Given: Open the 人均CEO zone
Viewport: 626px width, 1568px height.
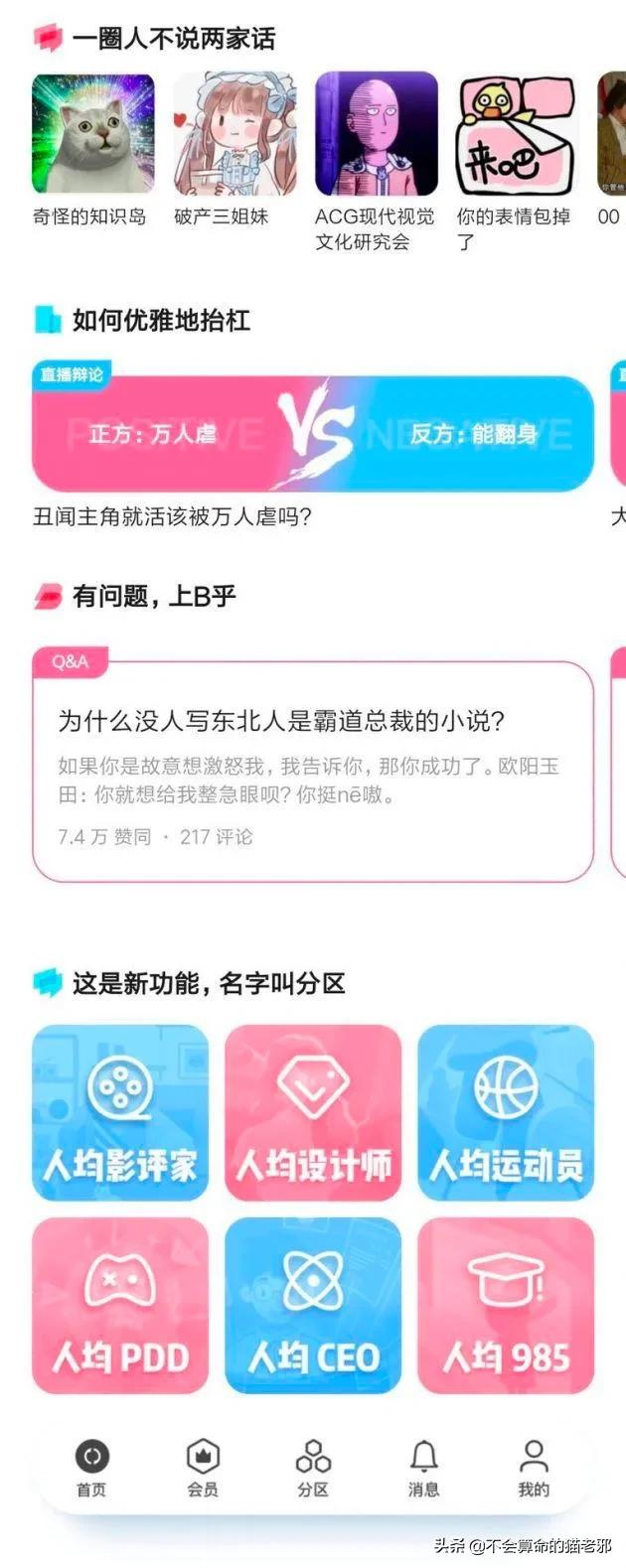Looking at the screenshot, I should click(313, 1305).
